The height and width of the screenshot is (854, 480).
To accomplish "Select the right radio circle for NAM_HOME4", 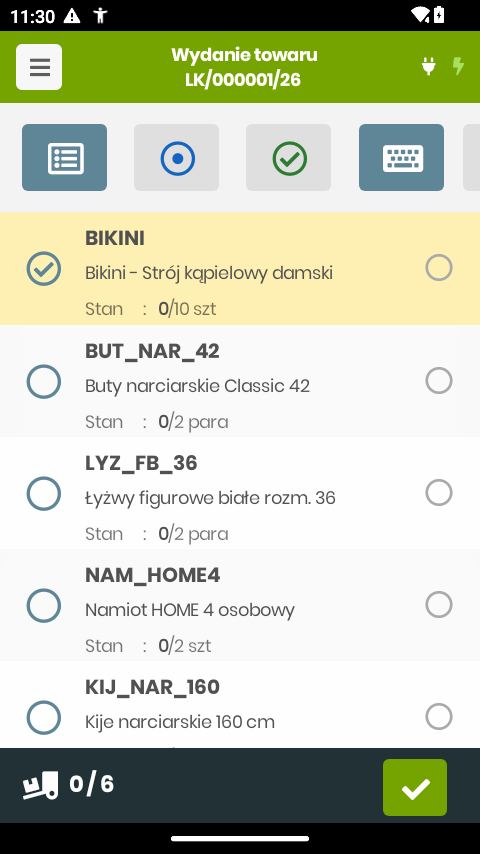I will click(439, 605).
